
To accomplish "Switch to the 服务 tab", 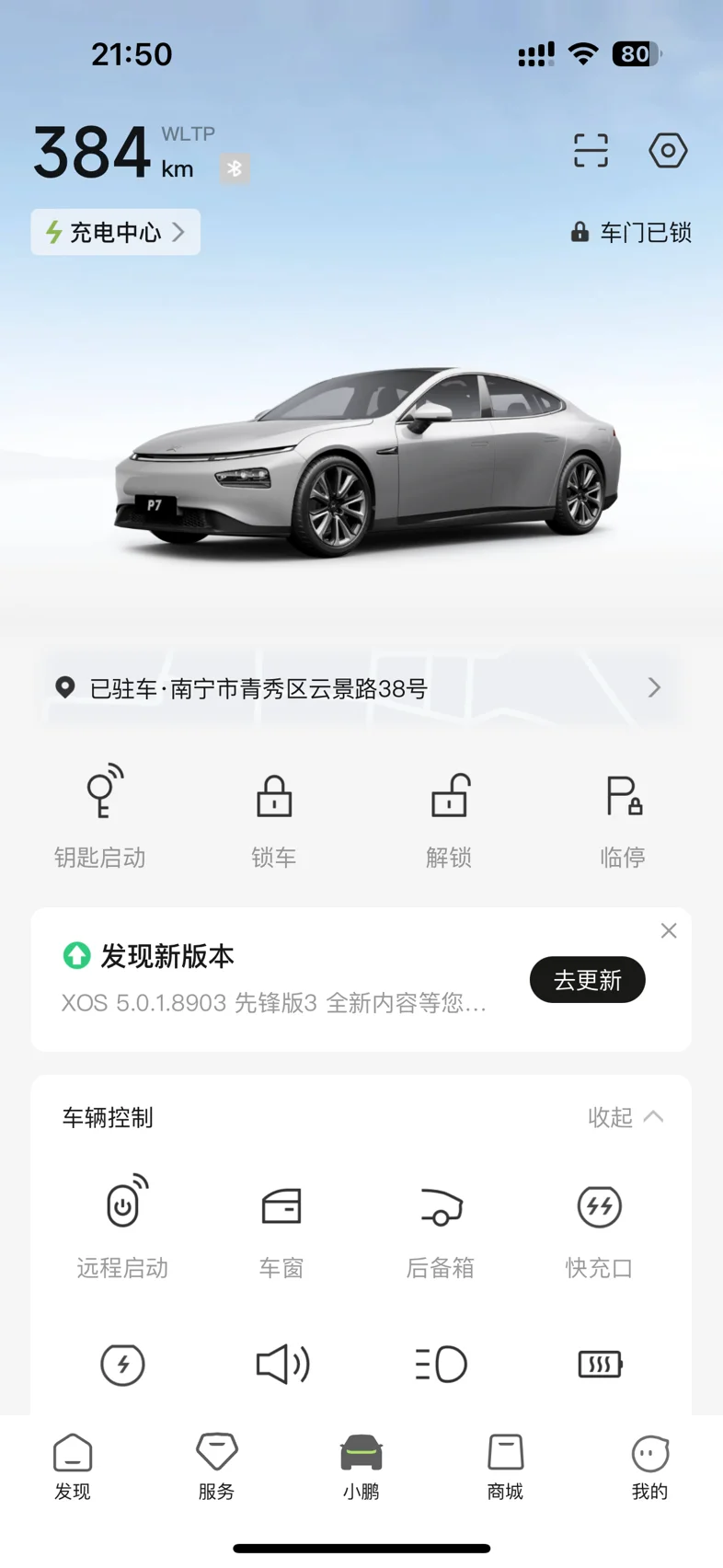I will [217, 1467].
